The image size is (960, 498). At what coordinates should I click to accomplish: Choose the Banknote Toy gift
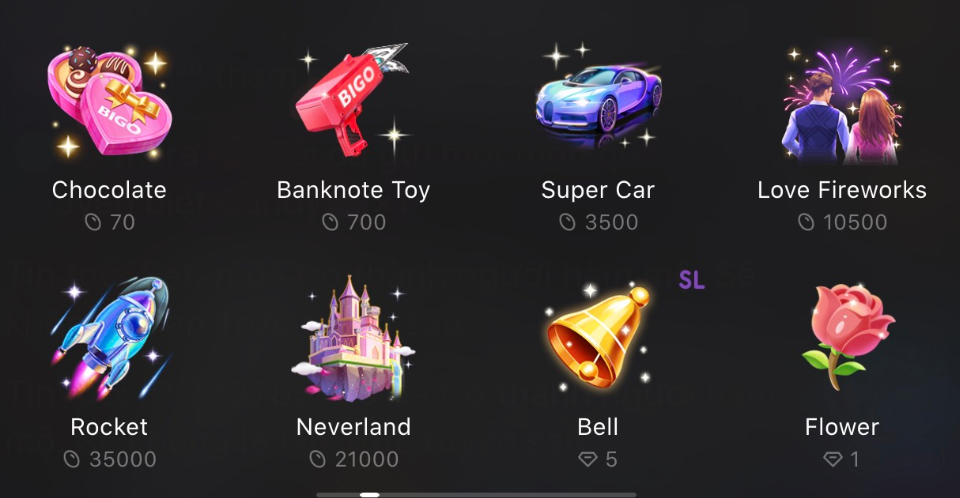point(353,105)
